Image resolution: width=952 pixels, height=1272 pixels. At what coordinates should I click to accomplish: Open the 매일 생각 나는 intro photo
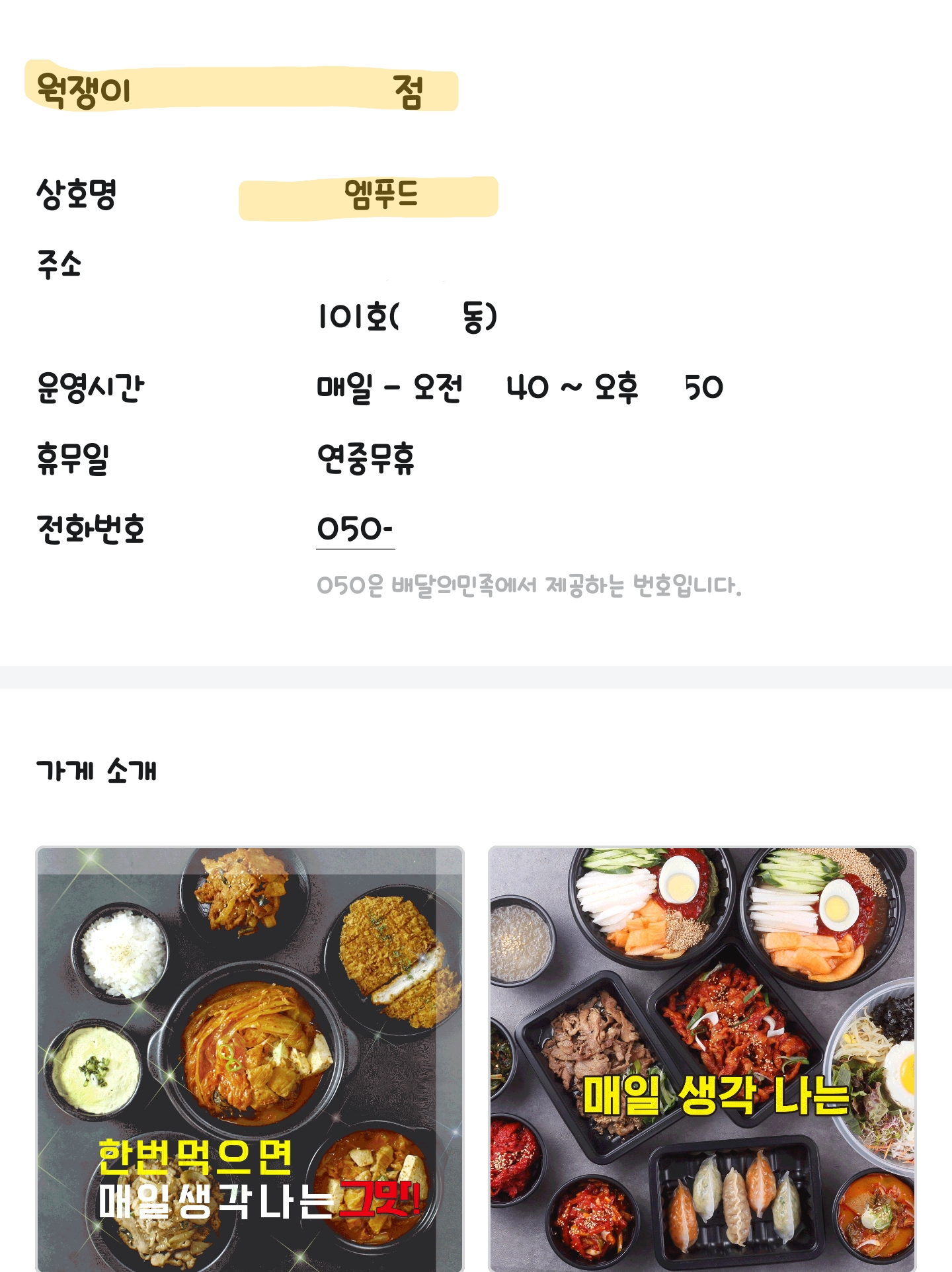702,1058
